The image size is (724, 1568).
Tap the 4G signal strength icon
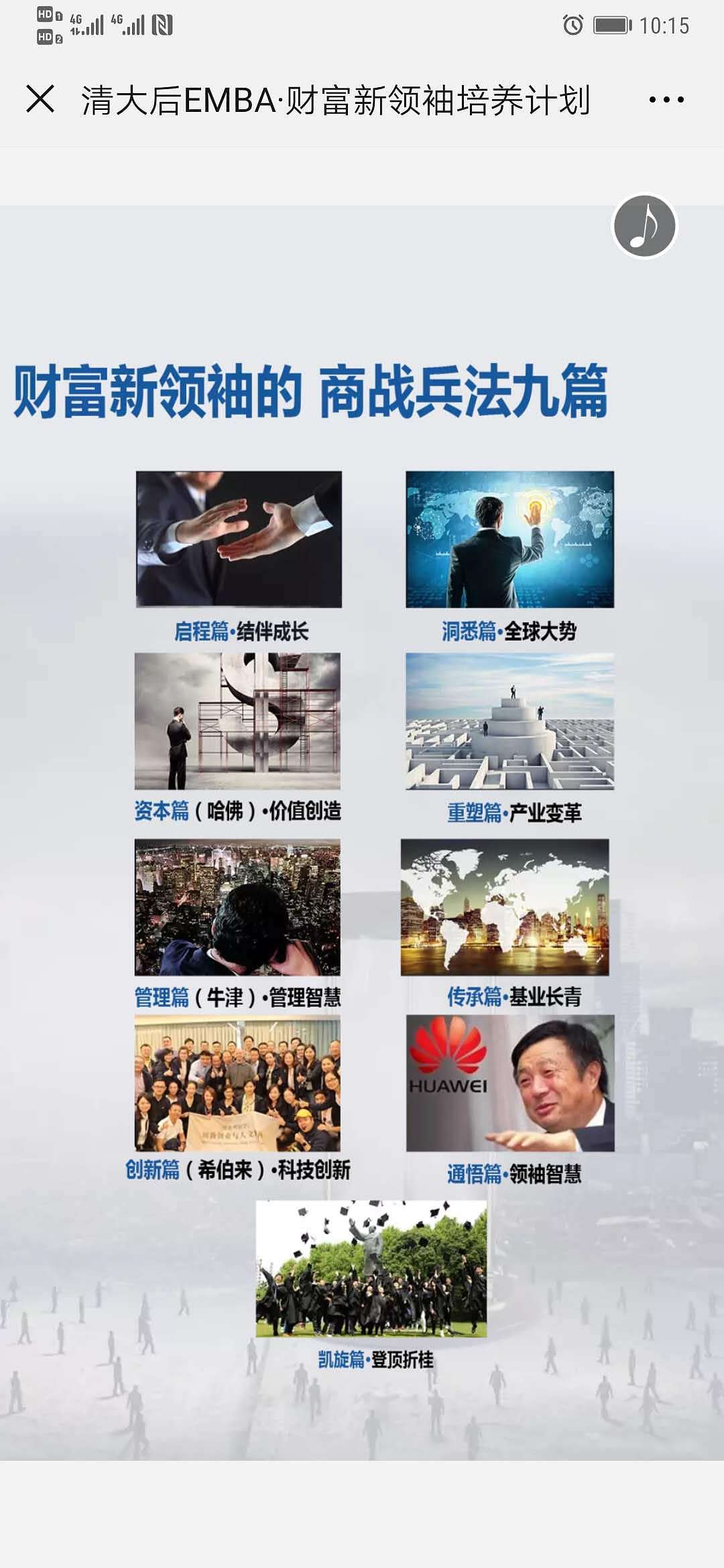coord(87,23)
